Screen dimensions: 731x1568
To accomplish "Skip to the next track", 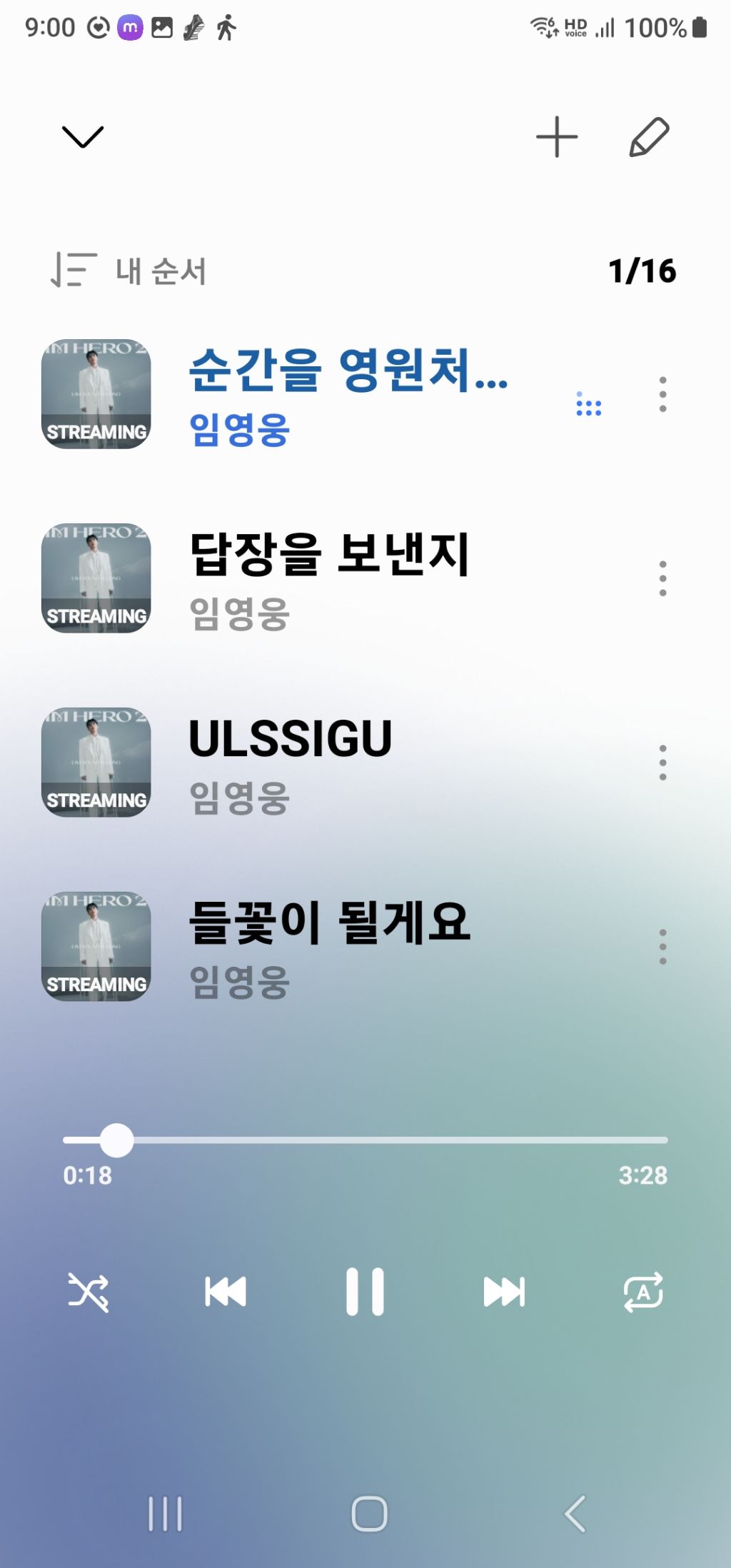I will [x=504, y=1292].
